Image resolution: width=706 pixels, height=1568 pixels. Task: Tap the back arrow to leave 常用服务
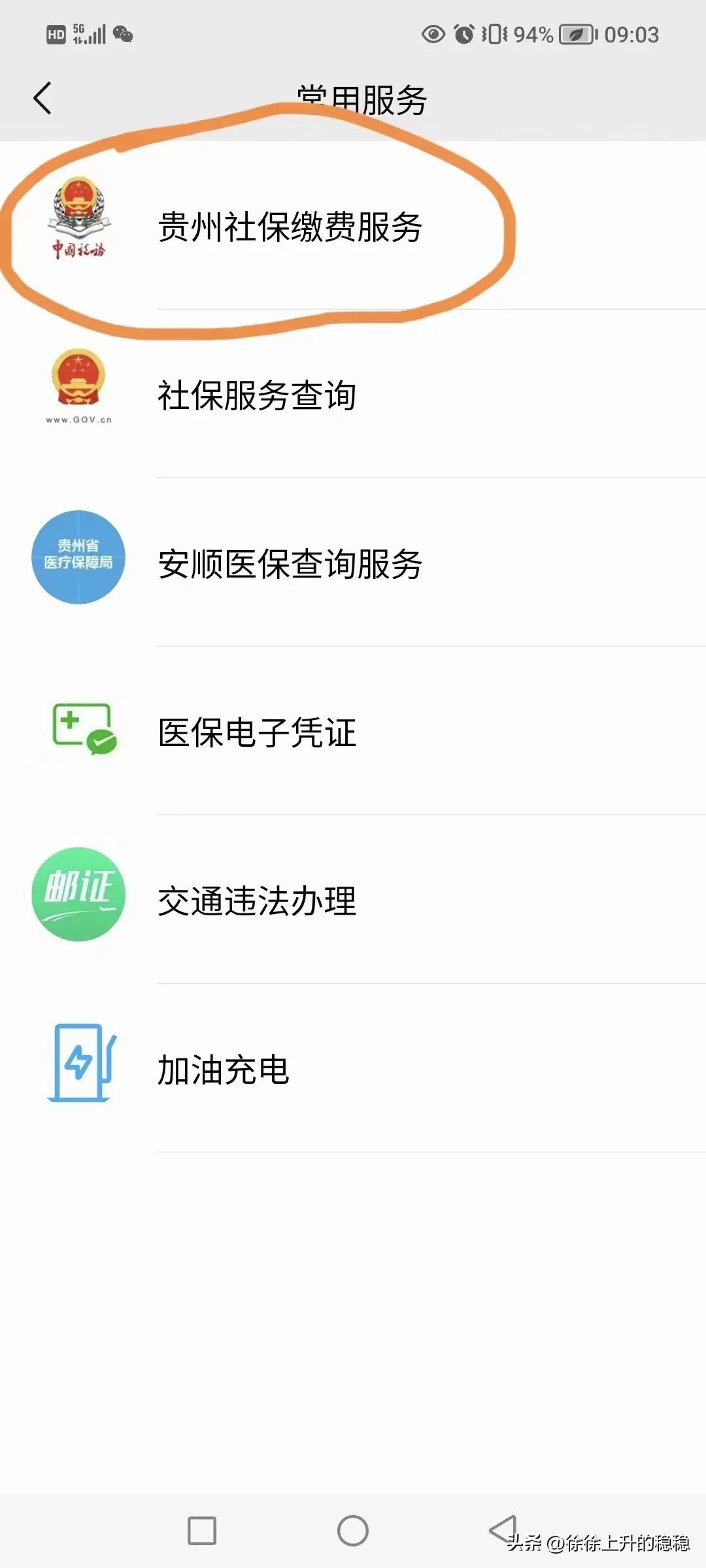click(43, 98)
